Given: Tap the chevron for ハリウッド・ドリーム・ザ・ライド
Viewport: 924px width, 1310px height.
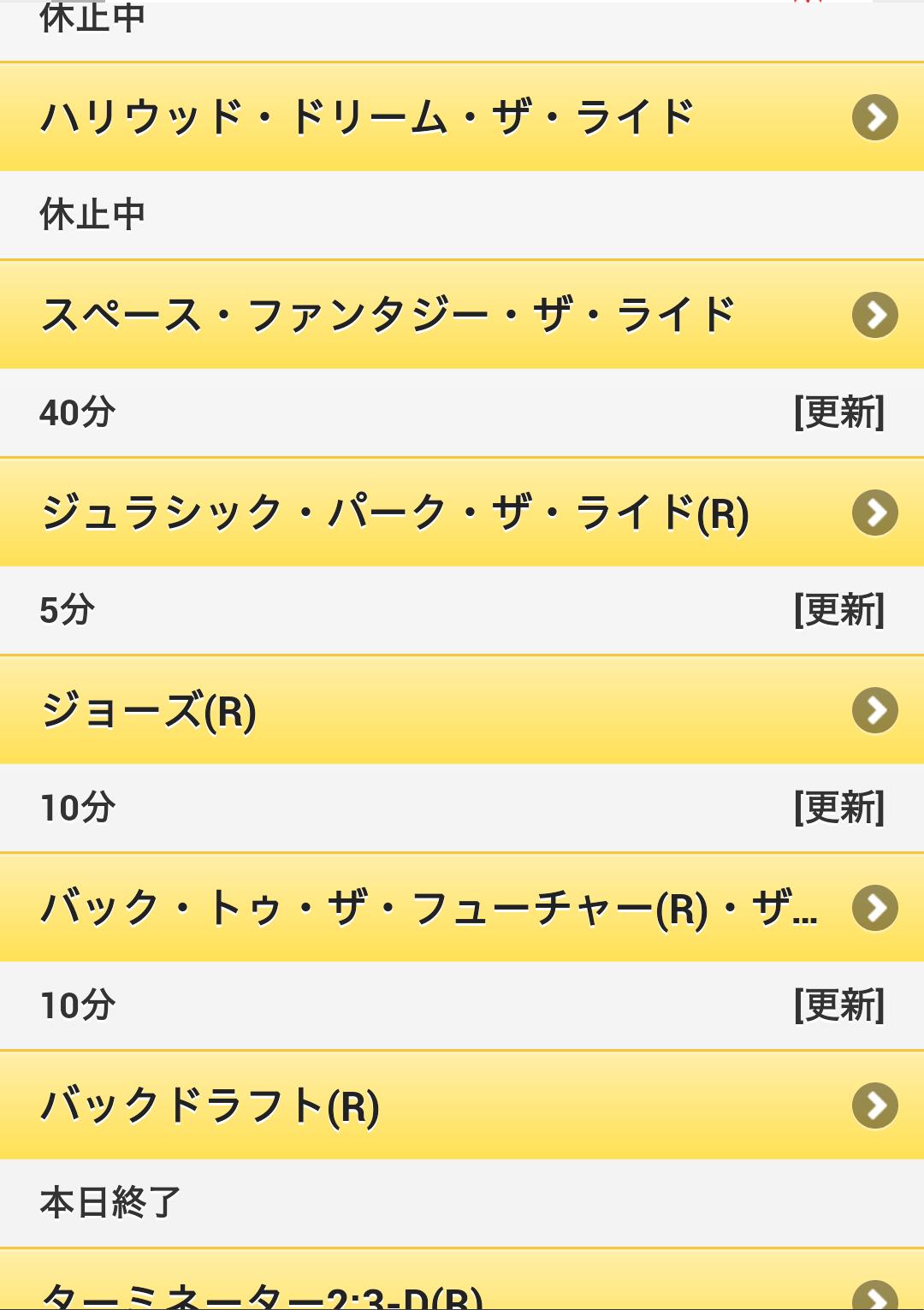Looking at the screenshot, I should [874, 119].
